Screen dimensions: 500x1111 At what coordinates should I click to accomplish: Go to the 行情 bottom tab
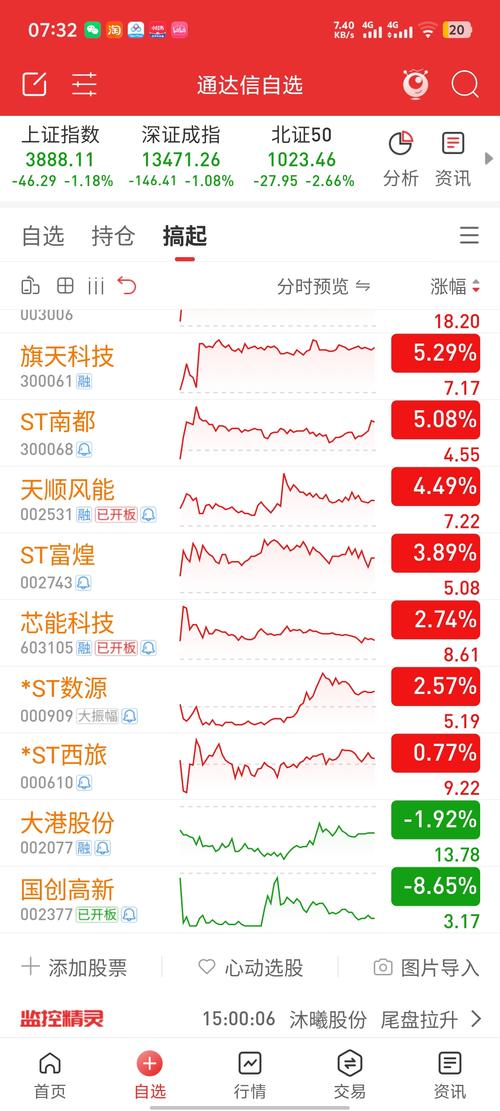[x=250, y=1076]
